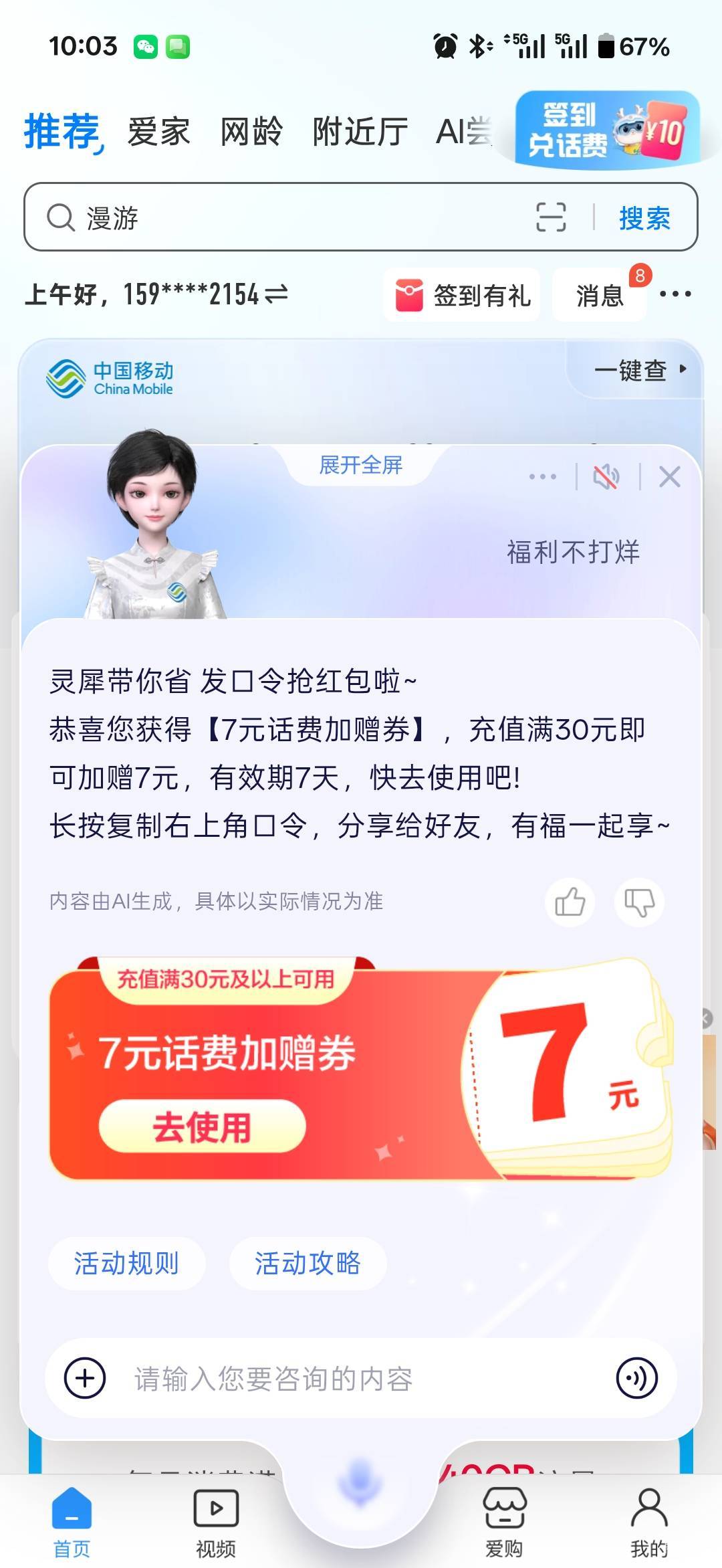
Task: Like the AI-generated reply
Action: 570,902
